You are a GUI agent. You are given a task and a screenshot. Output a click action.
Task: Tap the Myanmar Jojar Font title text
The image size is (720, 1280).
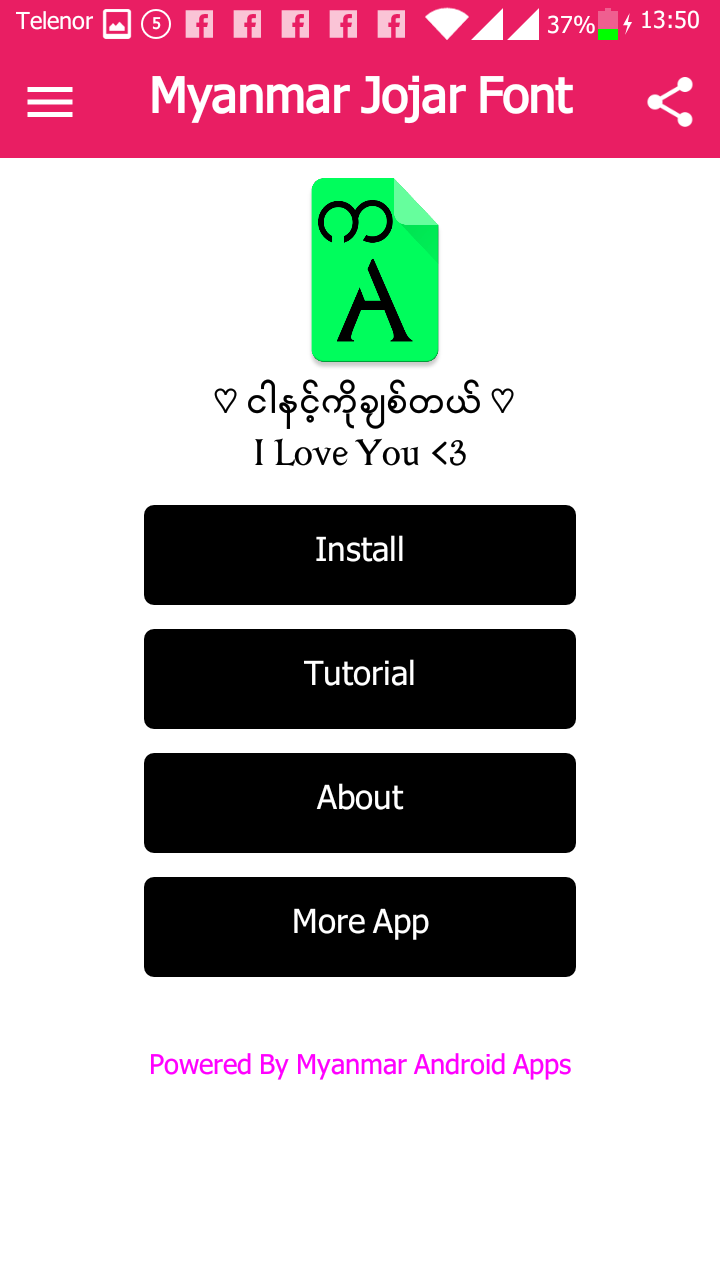[x=360, y=96]
